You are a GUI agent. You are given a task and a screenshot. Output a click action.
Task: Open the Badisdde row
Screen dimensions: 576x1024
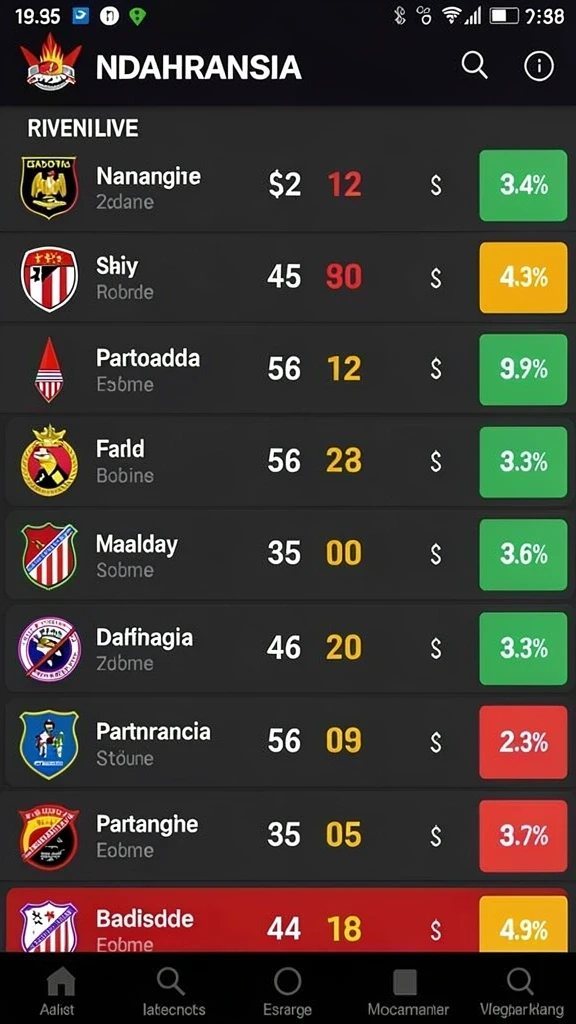[x=288, y=920]
